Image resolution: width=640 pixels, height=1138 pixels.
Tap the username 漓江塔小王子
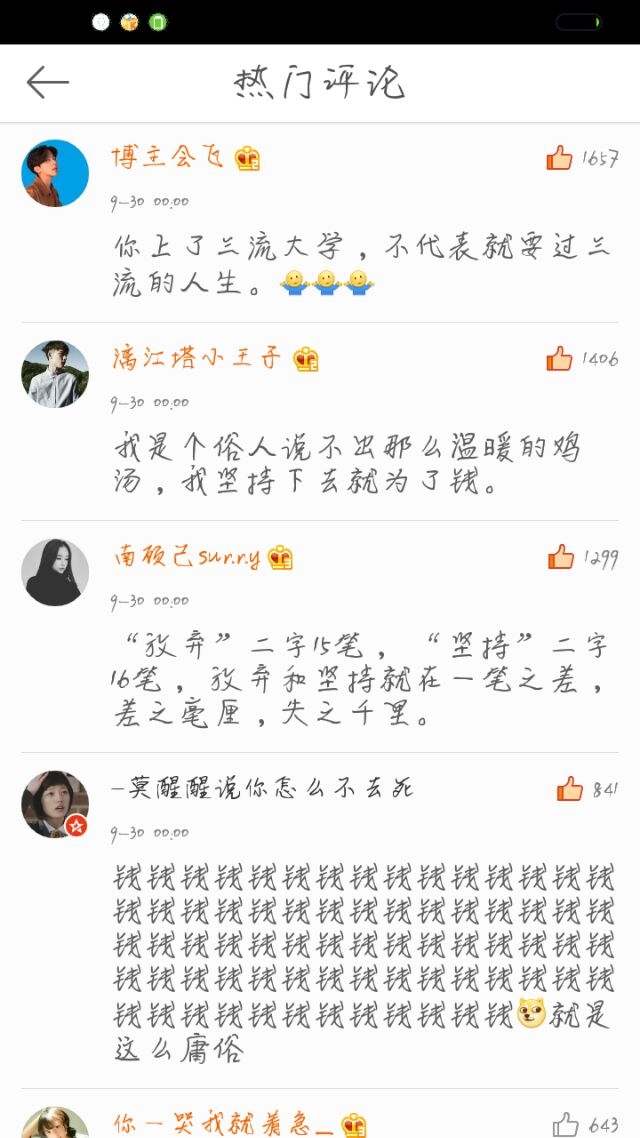pyautogui.click(x=197, y=358)
